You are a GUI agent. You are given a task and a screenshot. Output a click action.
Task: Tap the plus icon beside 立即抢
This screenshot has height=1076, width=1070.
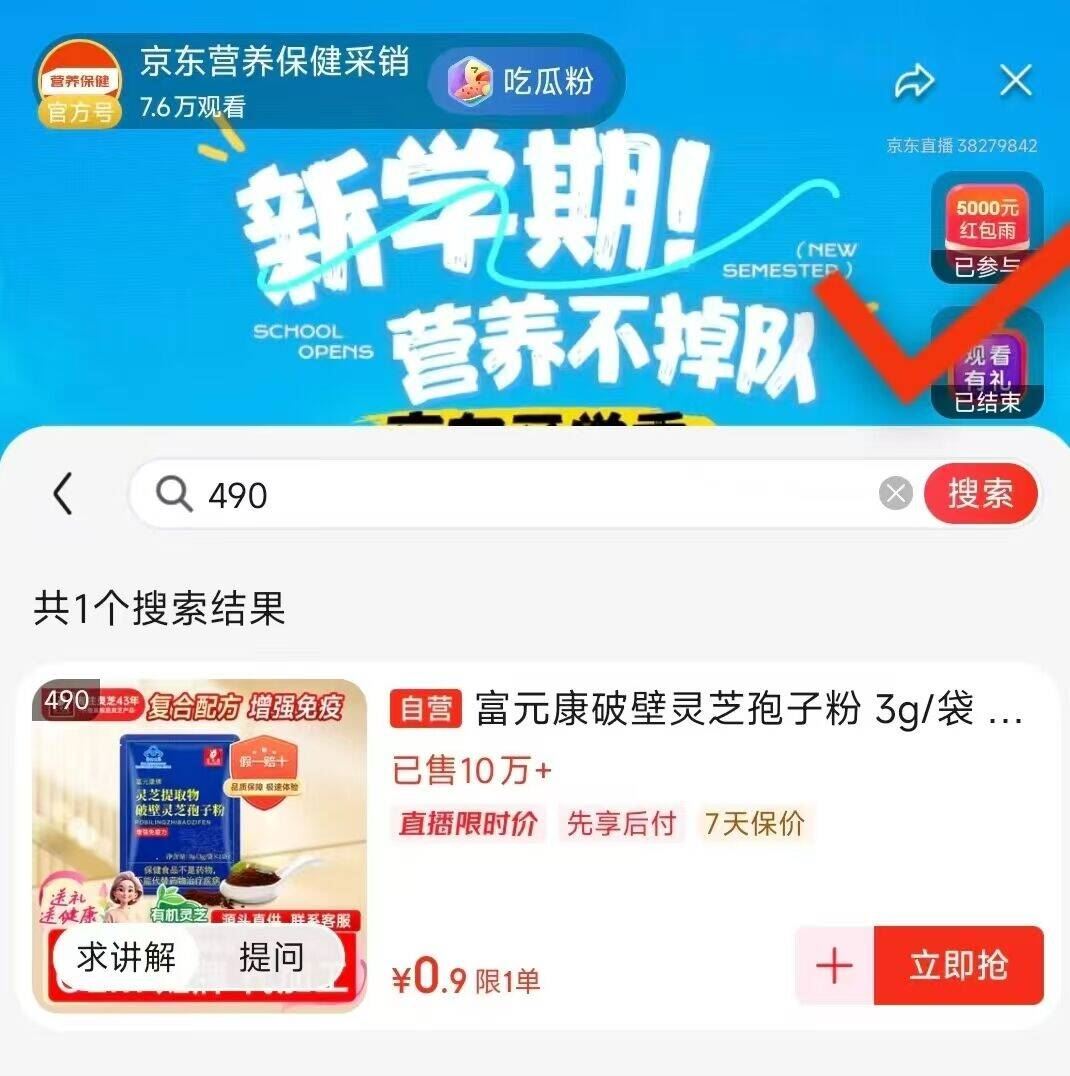(x=833, y=965)
